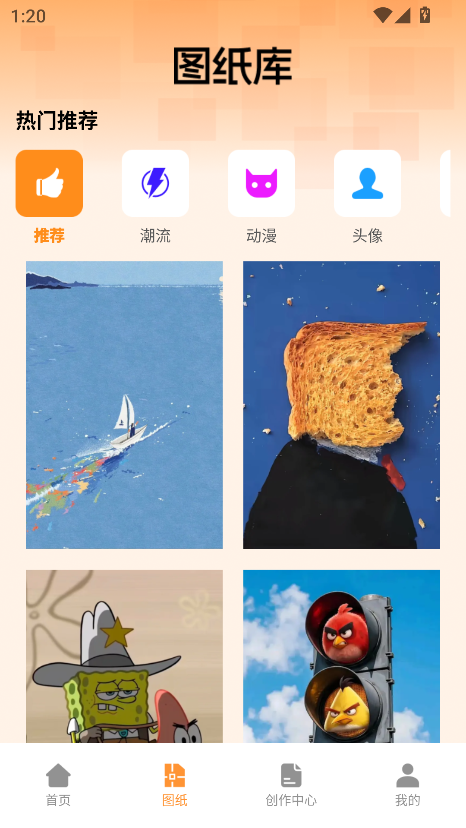The height and width of the screenshot is (828, 466).
Task: Switch to 创作中心 tab
Action: pyautogui.click(x=291, y=785)
